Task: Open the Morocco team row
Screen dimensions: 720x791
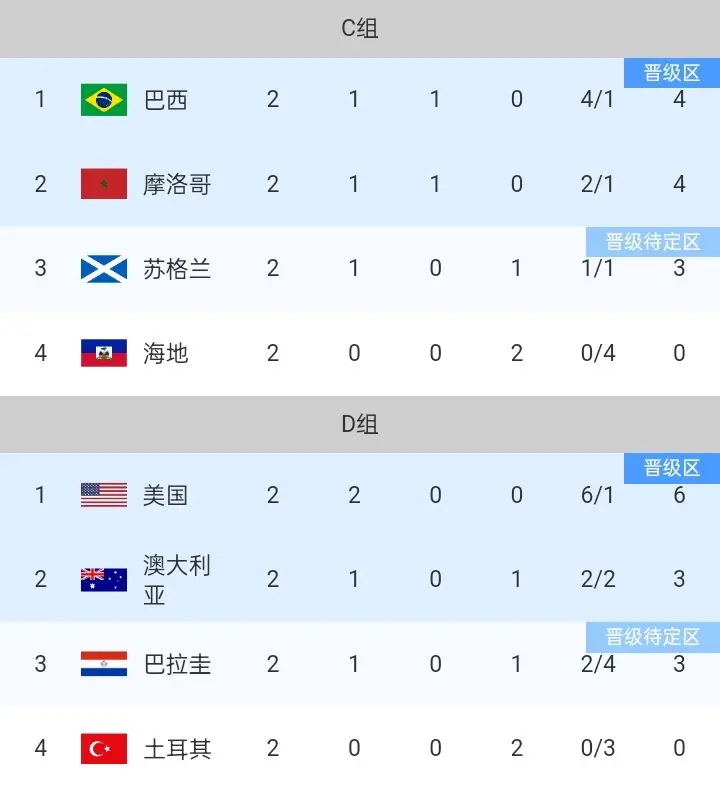Action: pyautogui.click(x=360, y=184)
